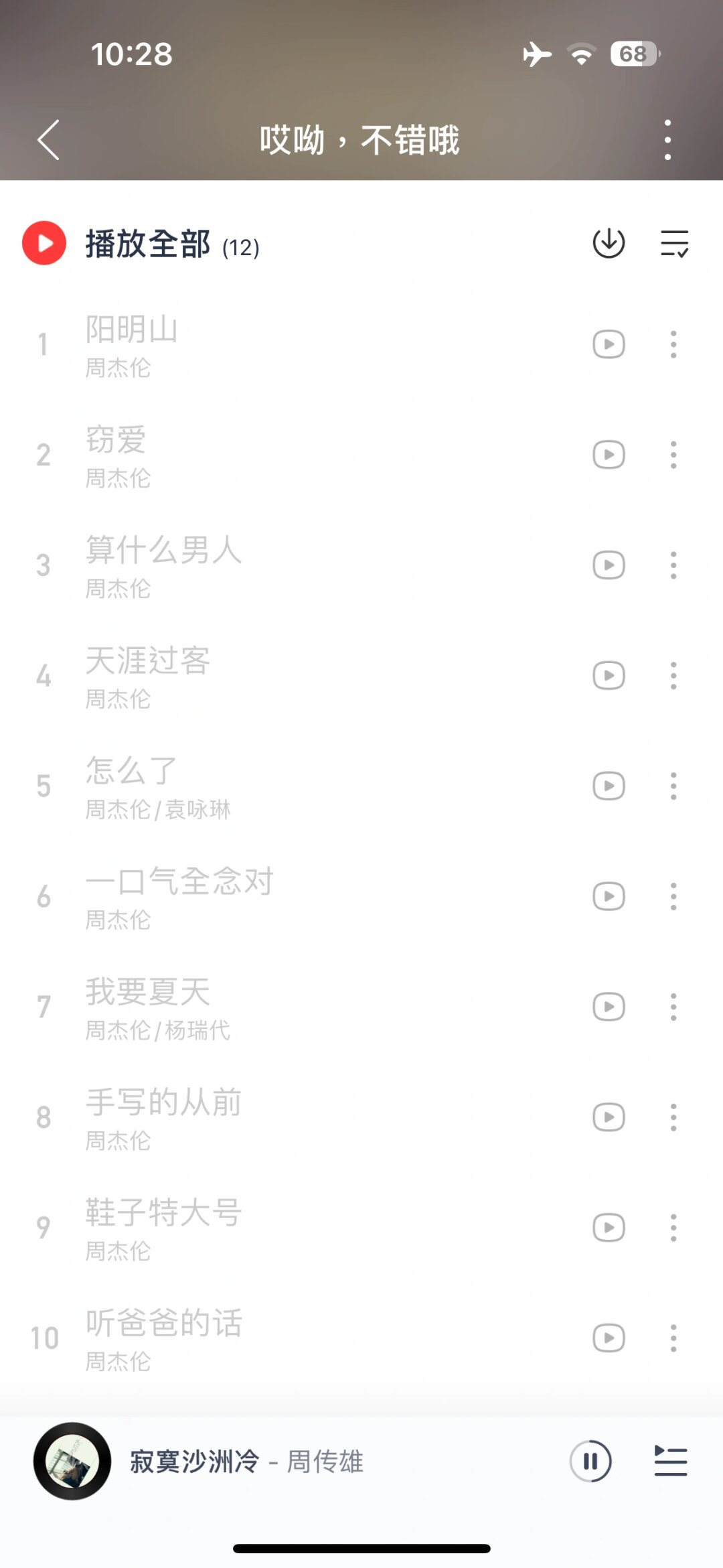Open more options for 一口气全念对
723x1568 pixels.
coord(673,896)
